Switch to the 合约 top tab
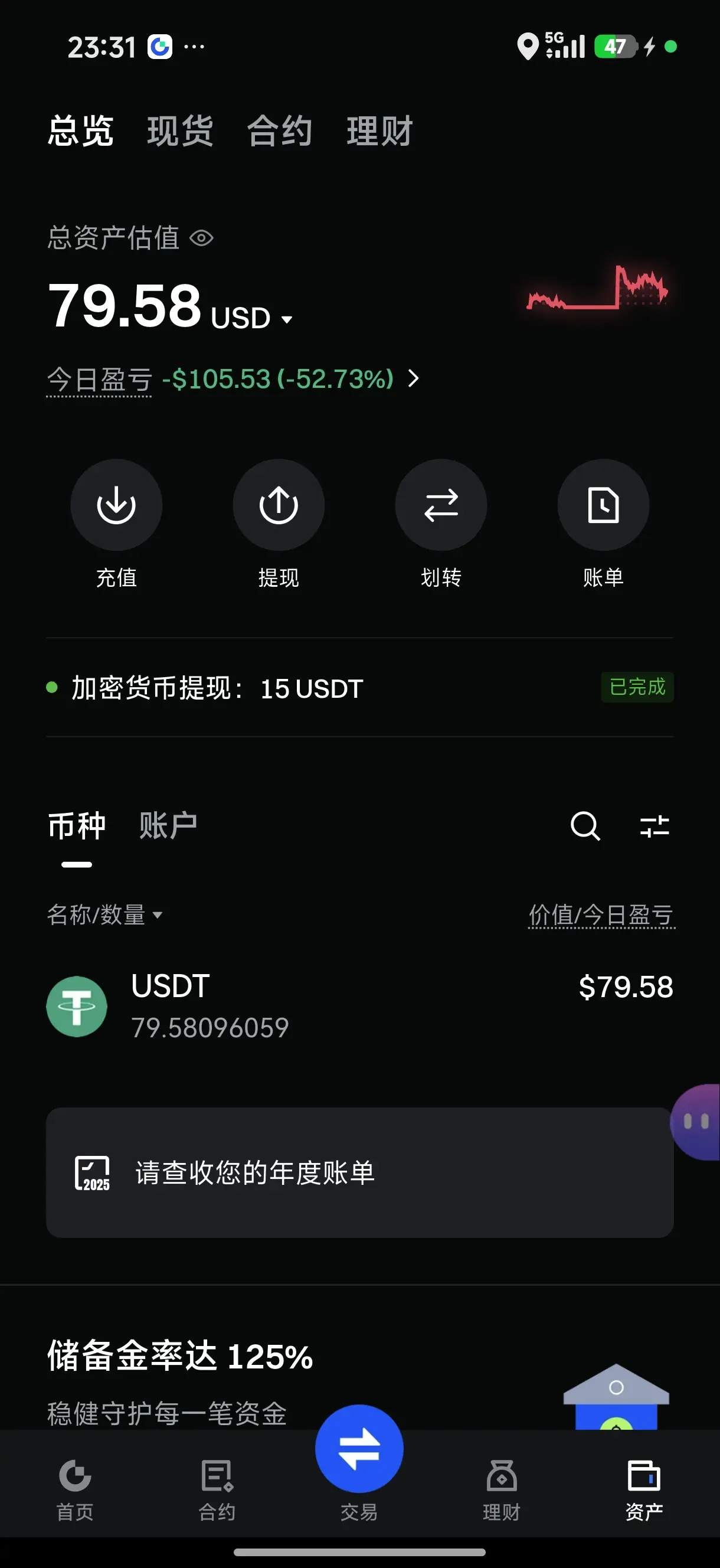This screenshot has height=1568, width=720. click(x=279, y=131)
